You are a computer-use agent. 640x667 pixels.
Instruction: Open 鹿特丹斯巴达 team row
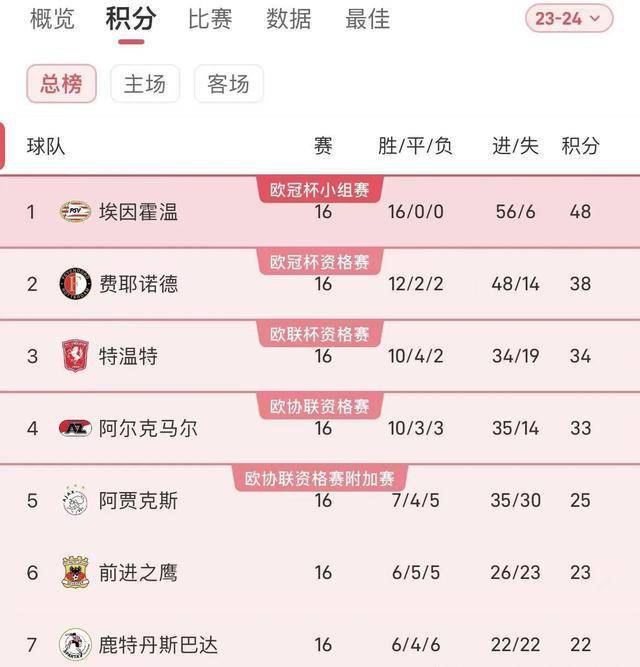[x=158, y=644]
